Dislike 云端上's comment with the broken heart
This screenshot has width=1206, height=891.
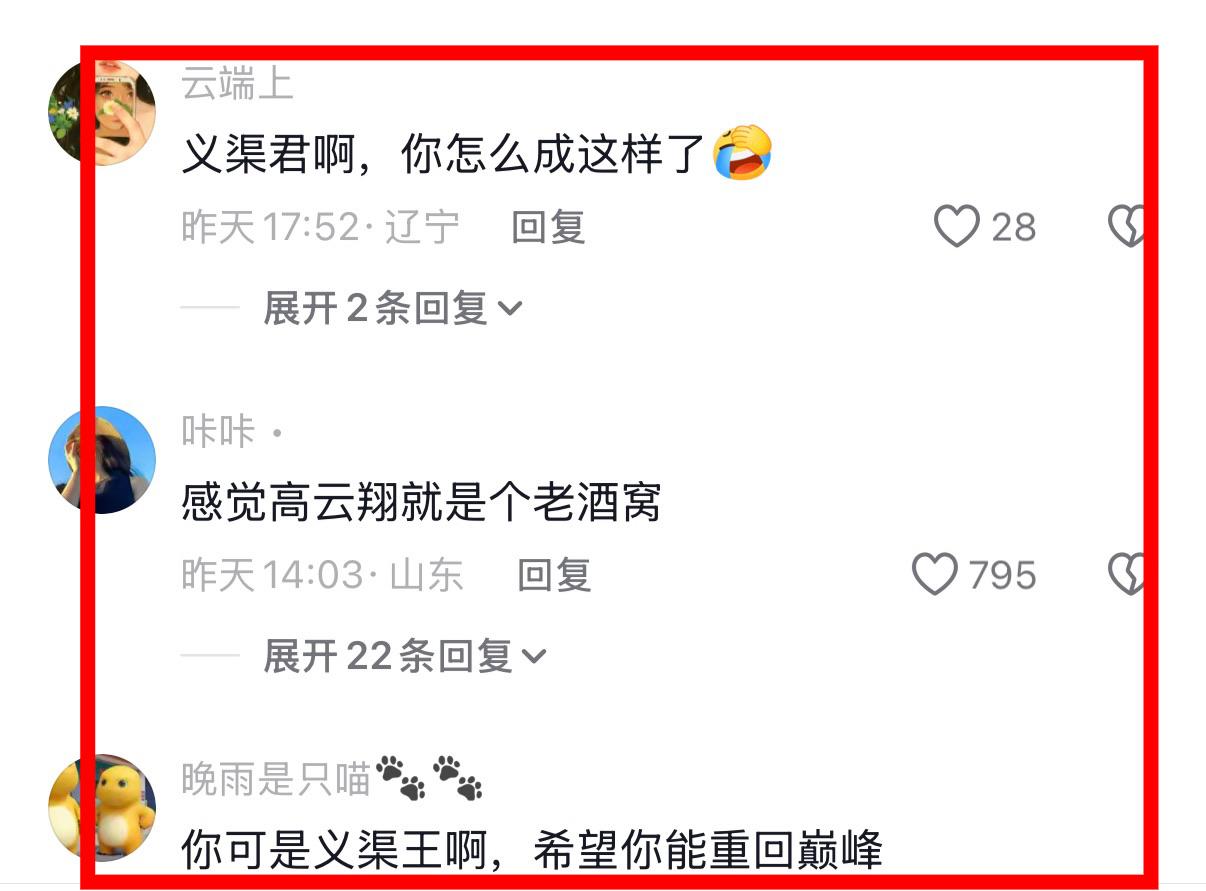[x=1128, y=227]
